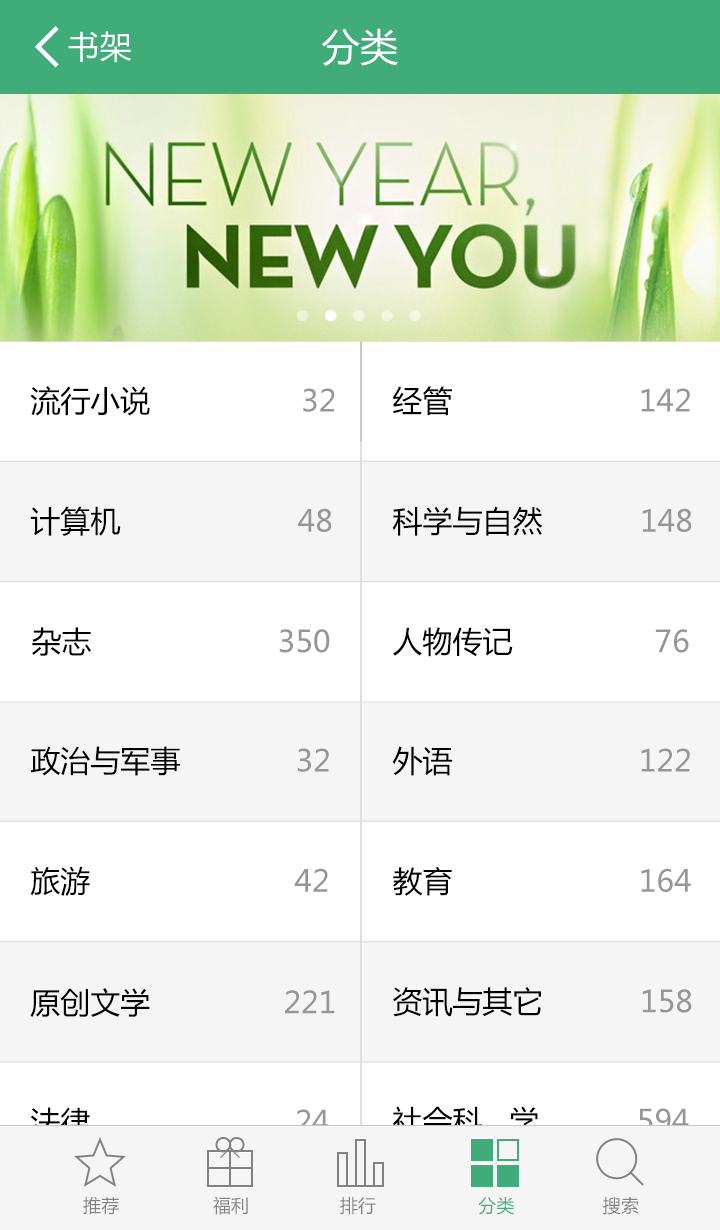Tap the middle carousel position dot

[358, 315]
